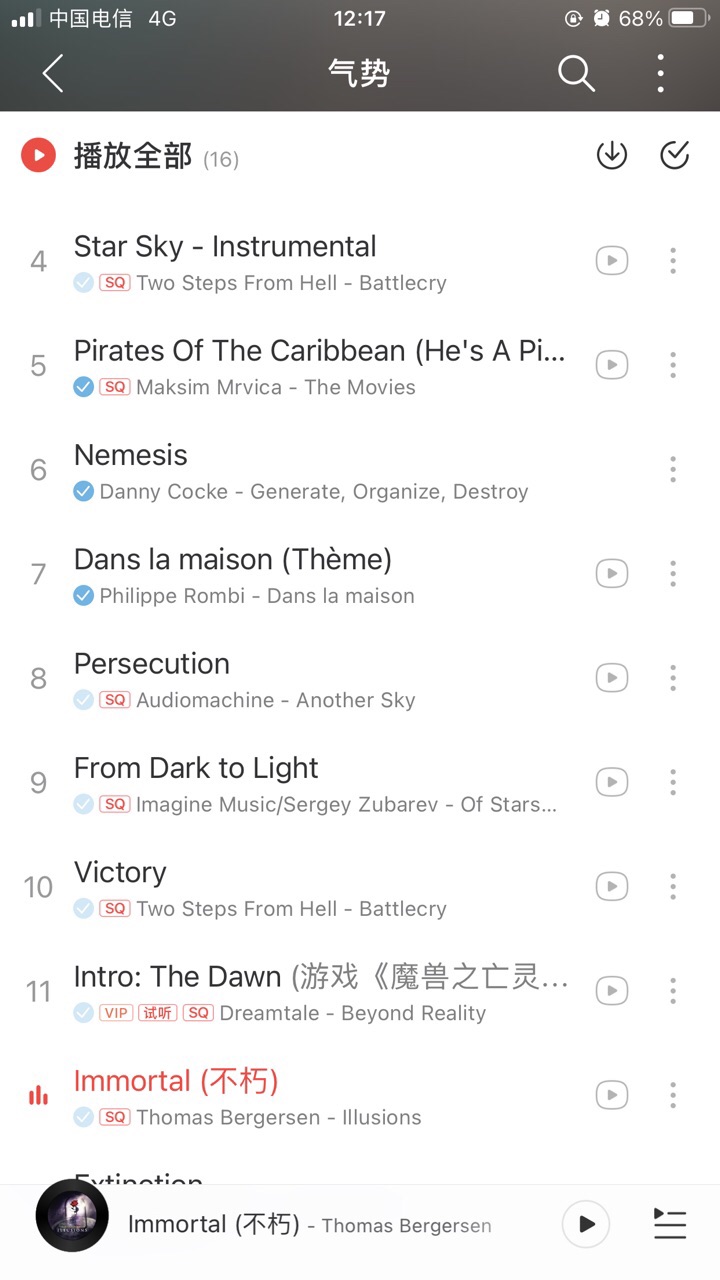This screenshot has height=1280, width=720.
Task: Download all songs in the playlist
Action: [x=611, y=155]
